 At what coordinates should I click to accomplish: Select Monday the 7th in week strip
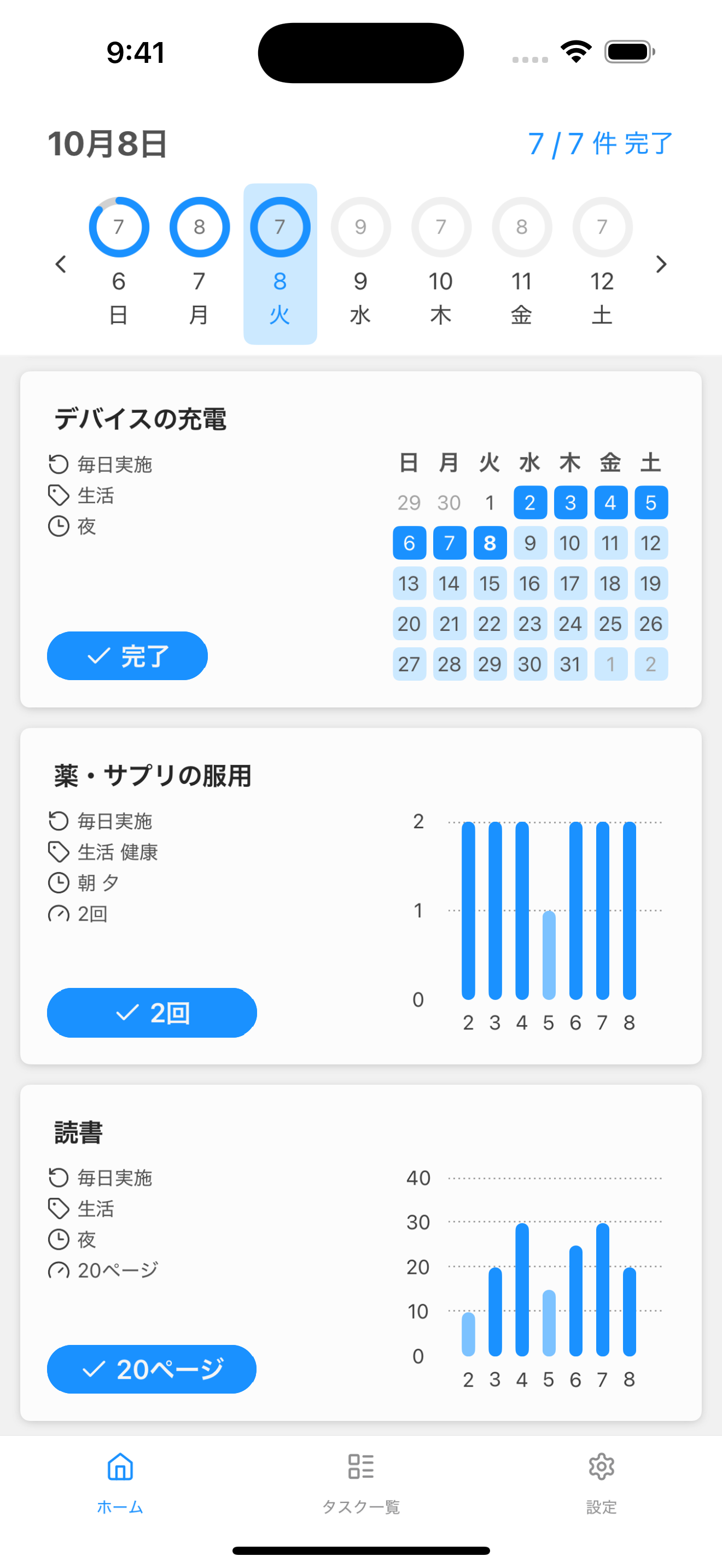click(199, 263)
